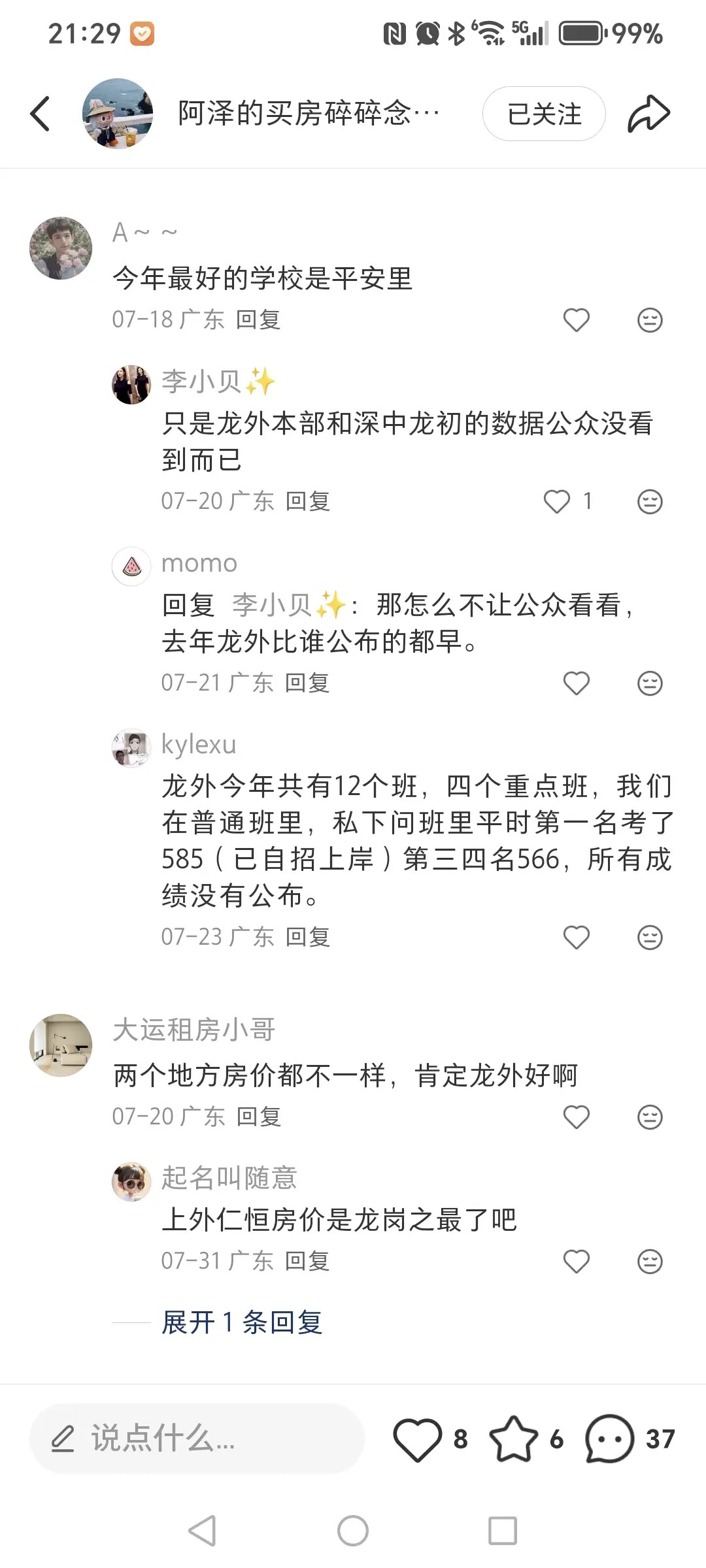The image size is (706, 1568).
Task: Reply to kylexu's comment via 回复
Action: point(308,936)
